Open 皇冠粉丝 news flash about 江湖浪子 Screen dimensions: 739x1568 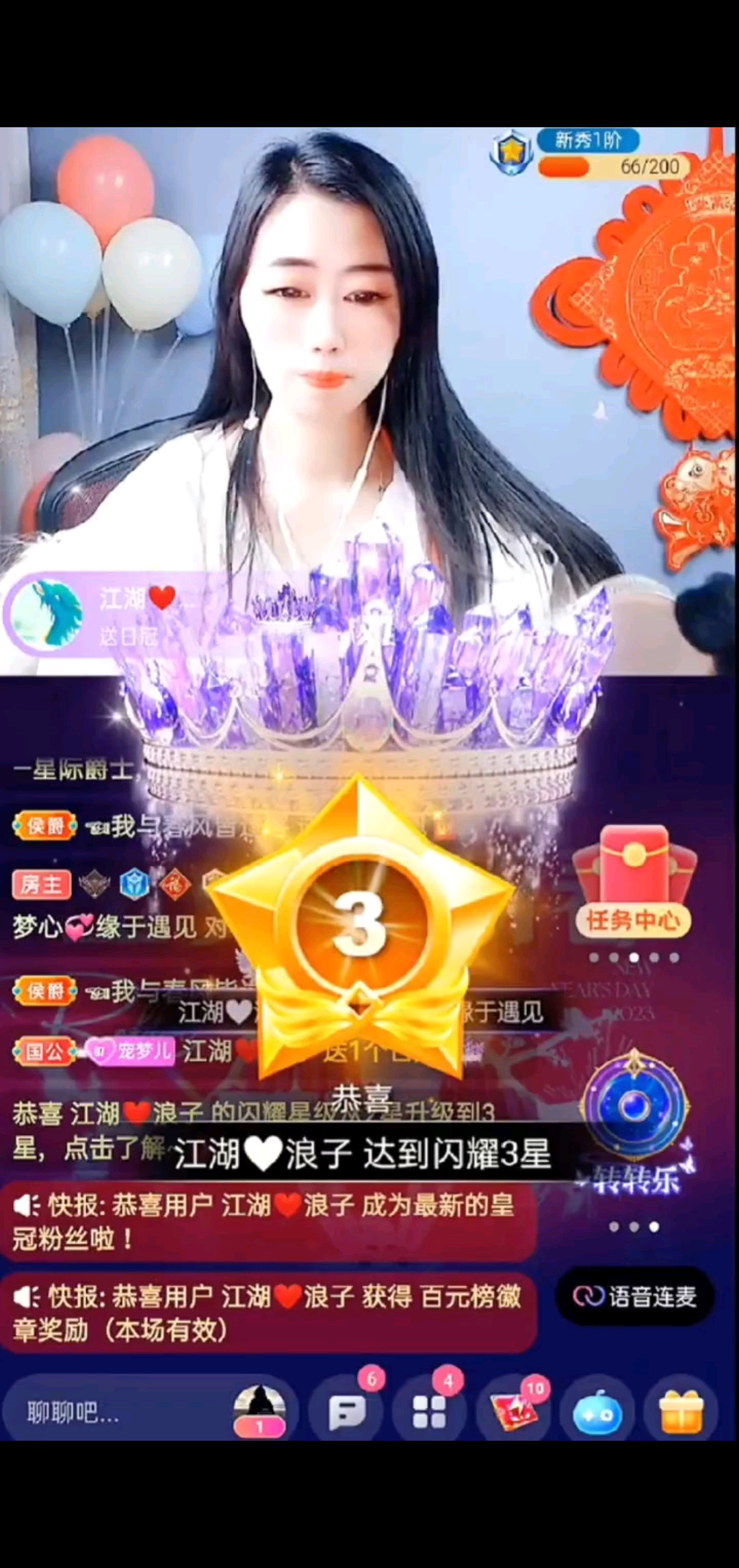[267, 1222]
